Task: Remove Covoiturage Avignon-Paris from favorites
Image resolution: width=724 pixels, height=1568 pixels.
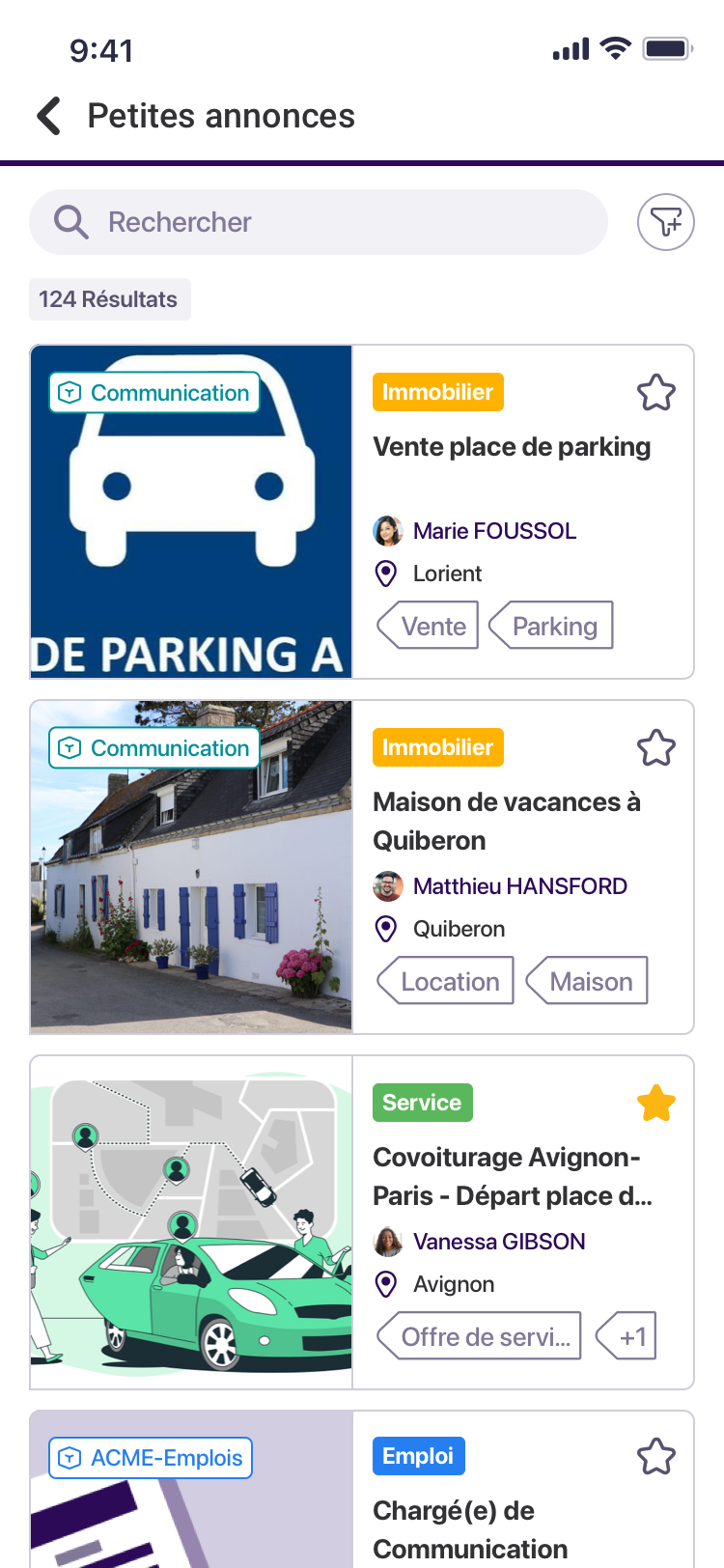Action: [656, 1104]
